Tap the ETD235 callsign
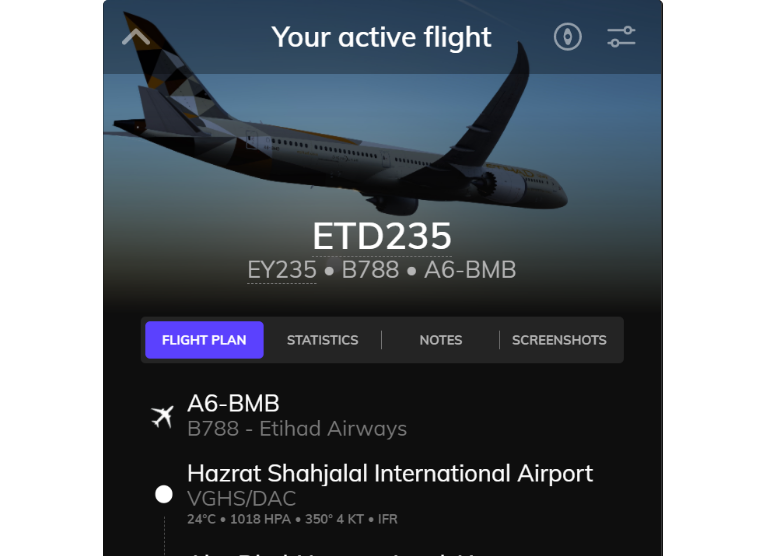 point(382,237)
